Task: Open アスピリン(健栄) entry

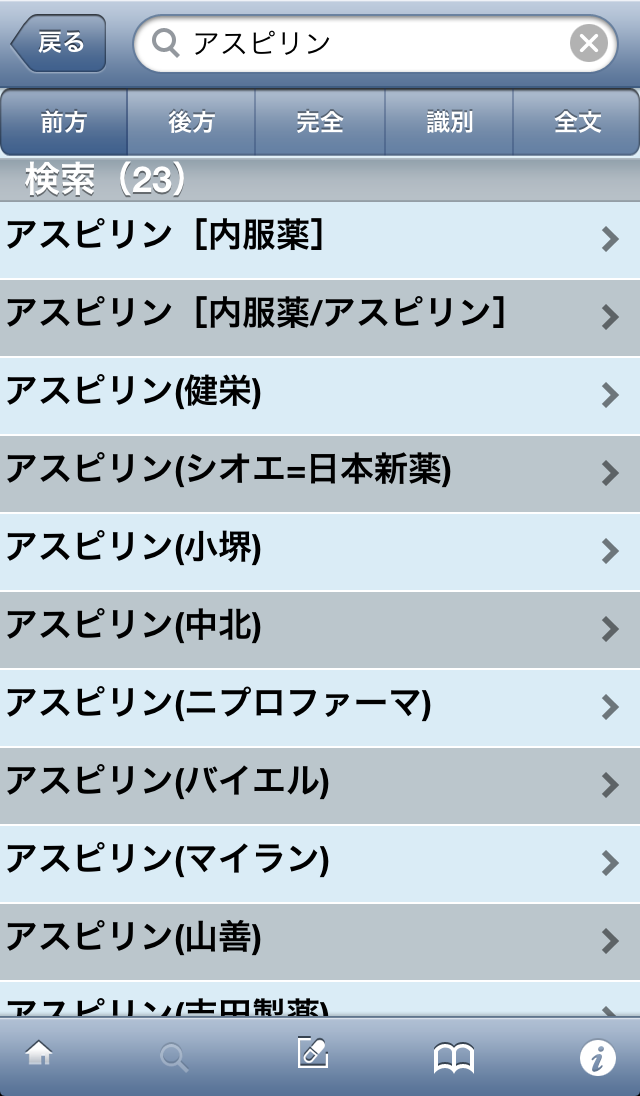Action: click(x=320, y=394)
